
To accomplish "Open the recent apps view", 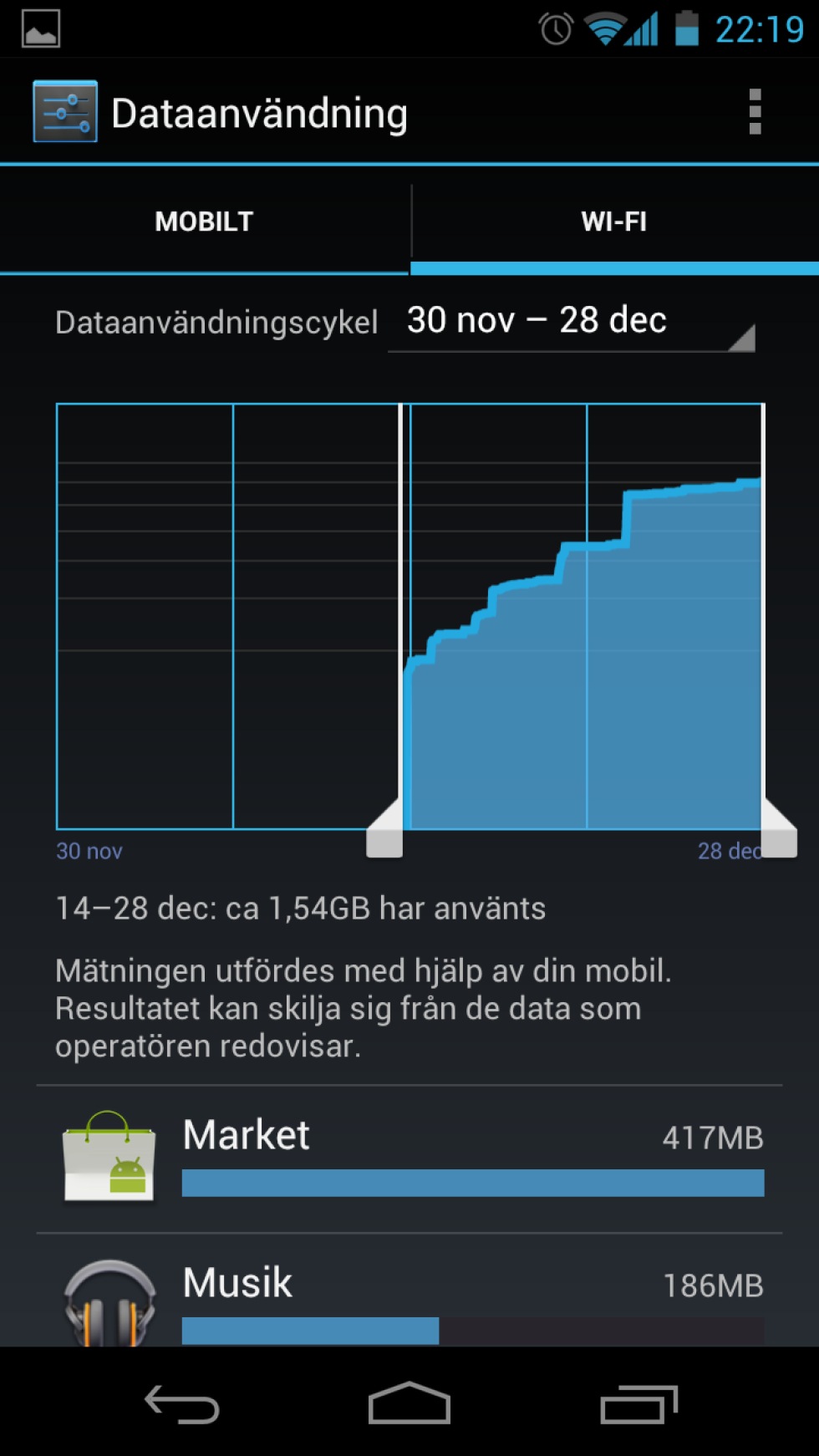I will click(x=638, y=1403).
